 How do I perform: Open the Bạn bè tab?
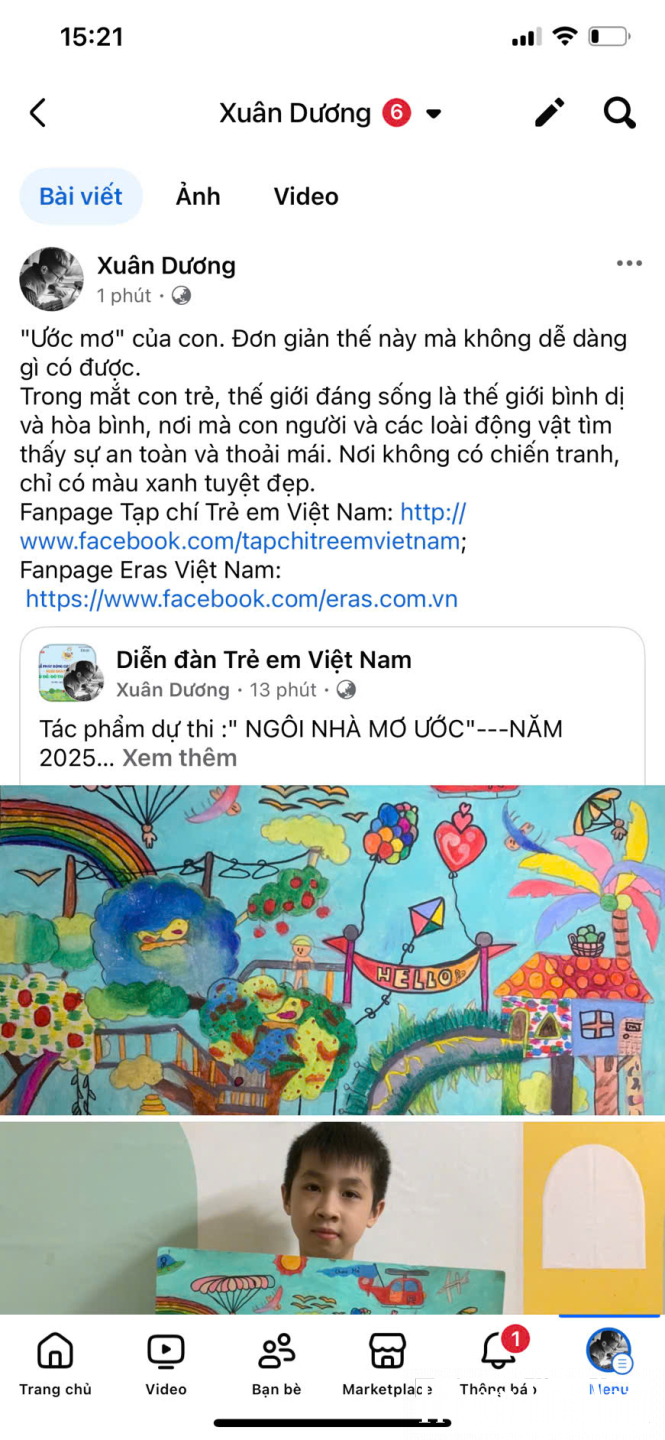point(277,1363)
